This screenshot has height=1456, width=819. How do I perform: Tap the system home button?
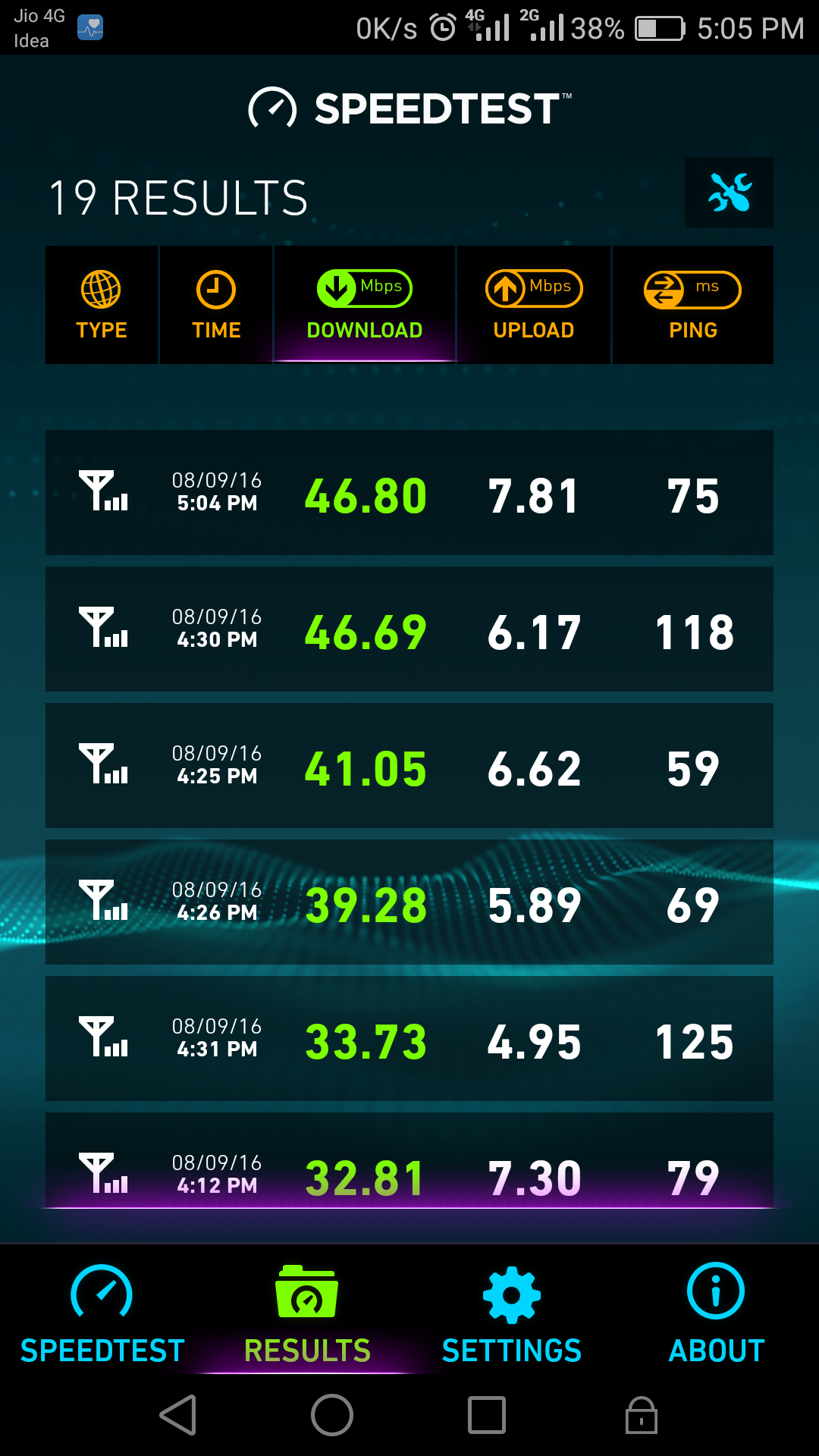[x=332, y=1415]
